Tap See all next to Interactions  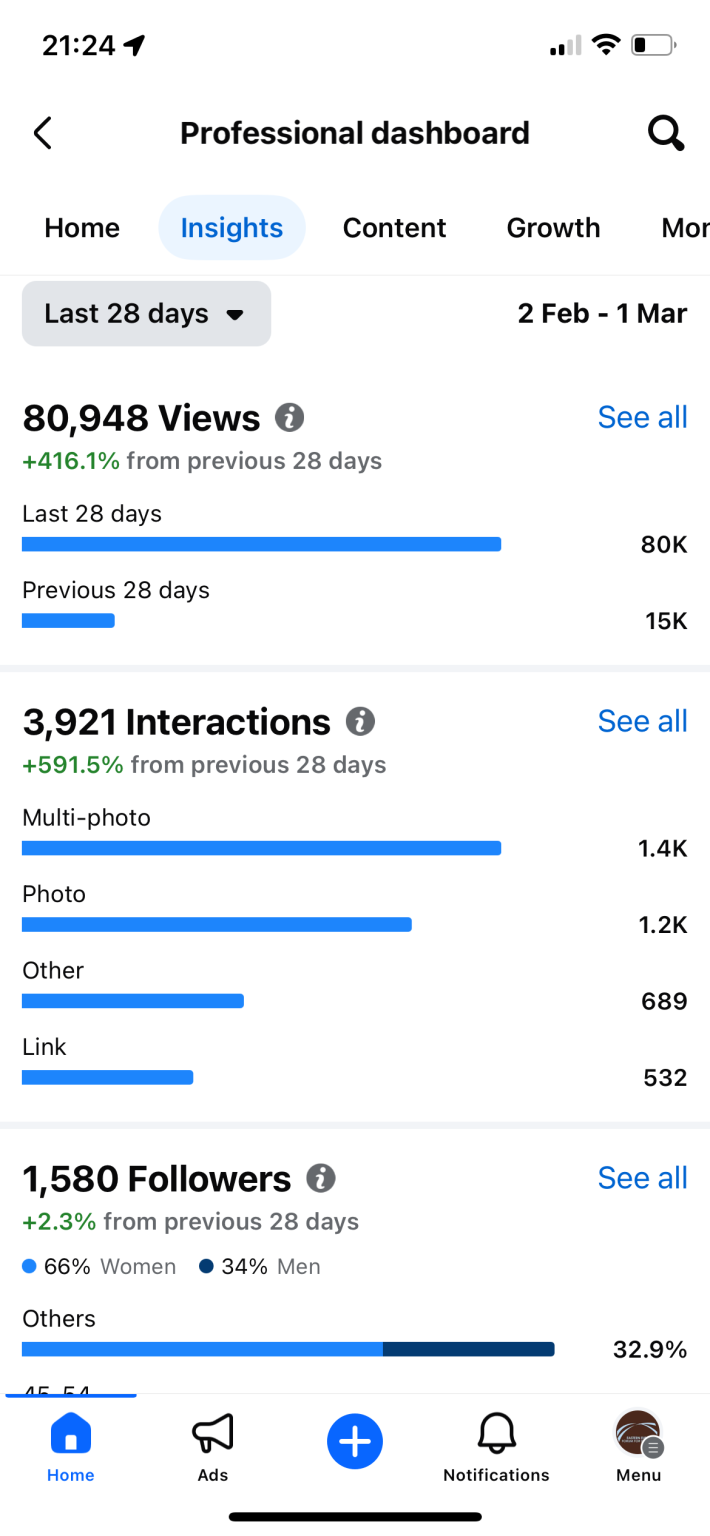pos(642,721)
